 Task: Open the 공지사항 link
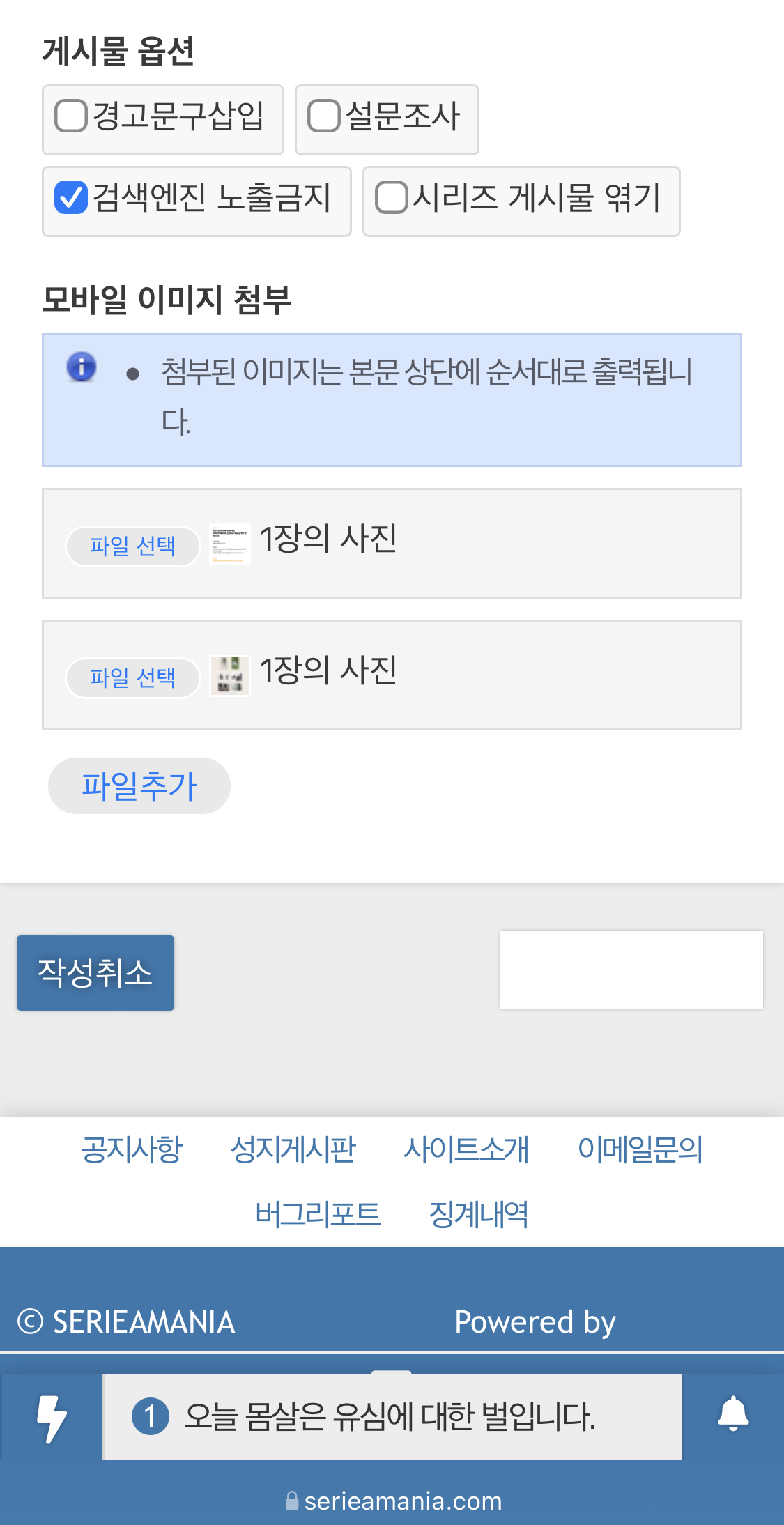[x=132, y=1149]
